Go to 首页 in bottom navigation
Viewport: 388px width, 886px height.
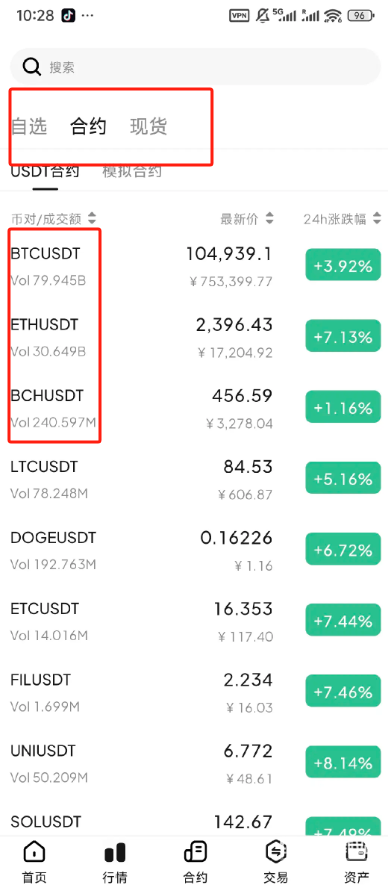click(x=34, y=862)
